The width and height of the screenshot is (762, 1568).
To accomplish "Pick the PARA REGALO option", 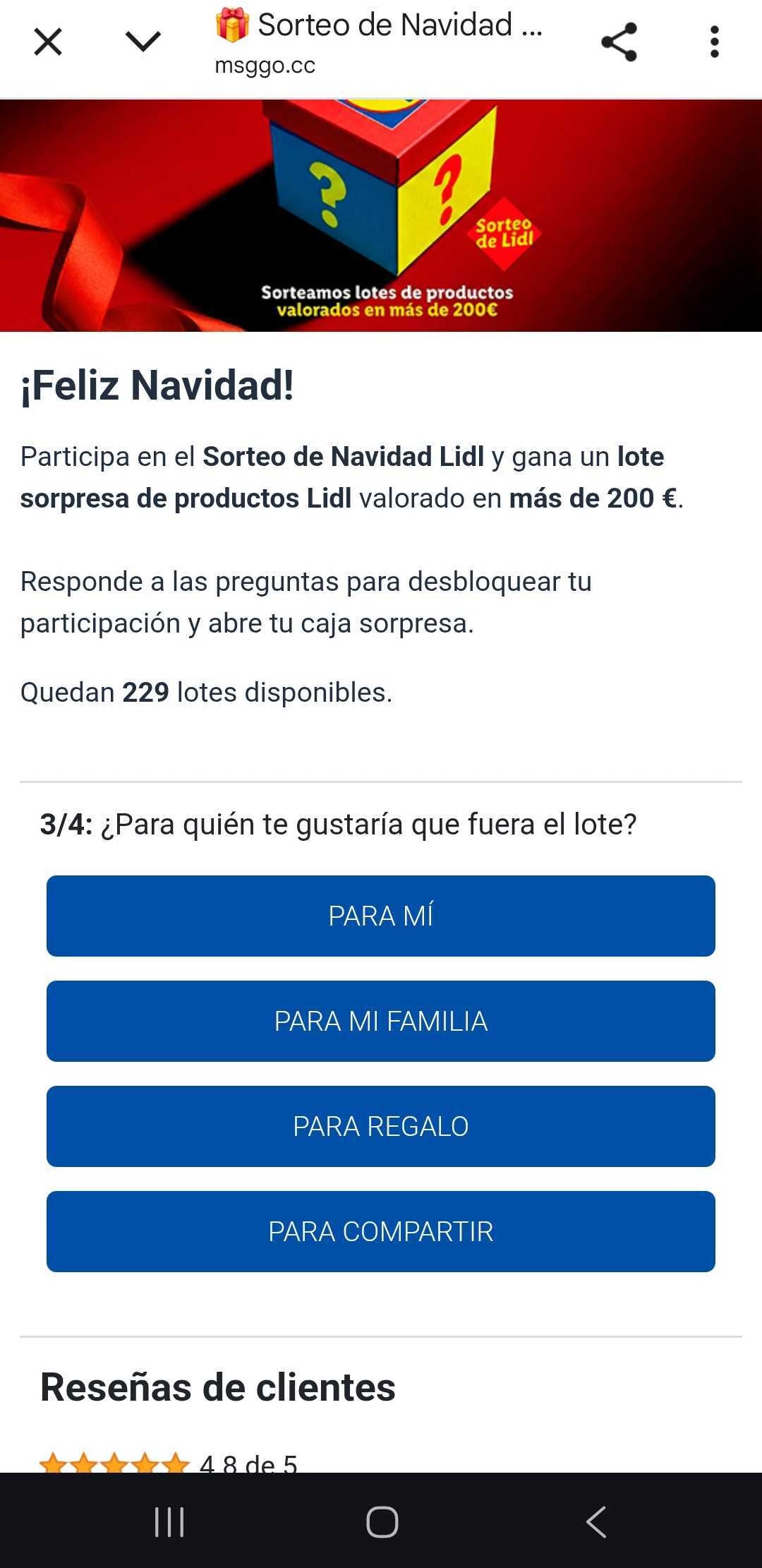I will pyautogui.click(x=381, y=1126).
